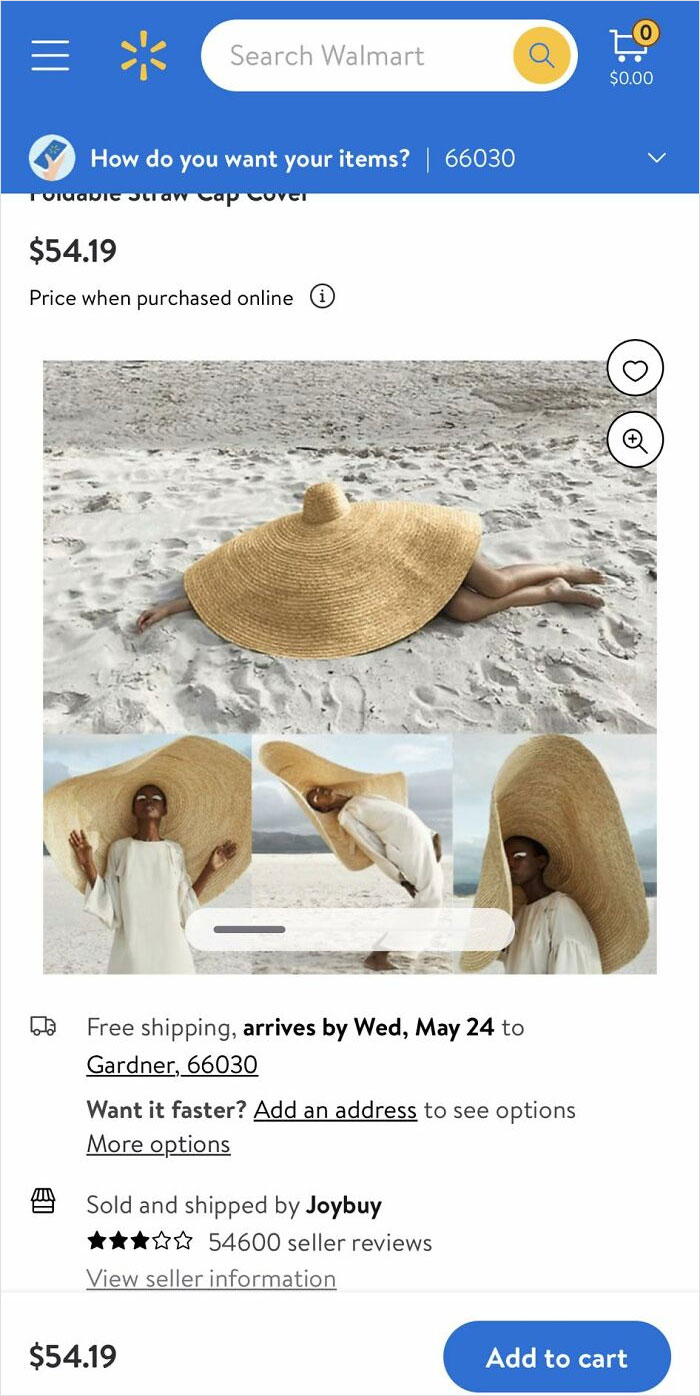Screen dimensions: 700x1396
Task: Change delivery location Gardner, 66030
Action: tap(172, 1064)
